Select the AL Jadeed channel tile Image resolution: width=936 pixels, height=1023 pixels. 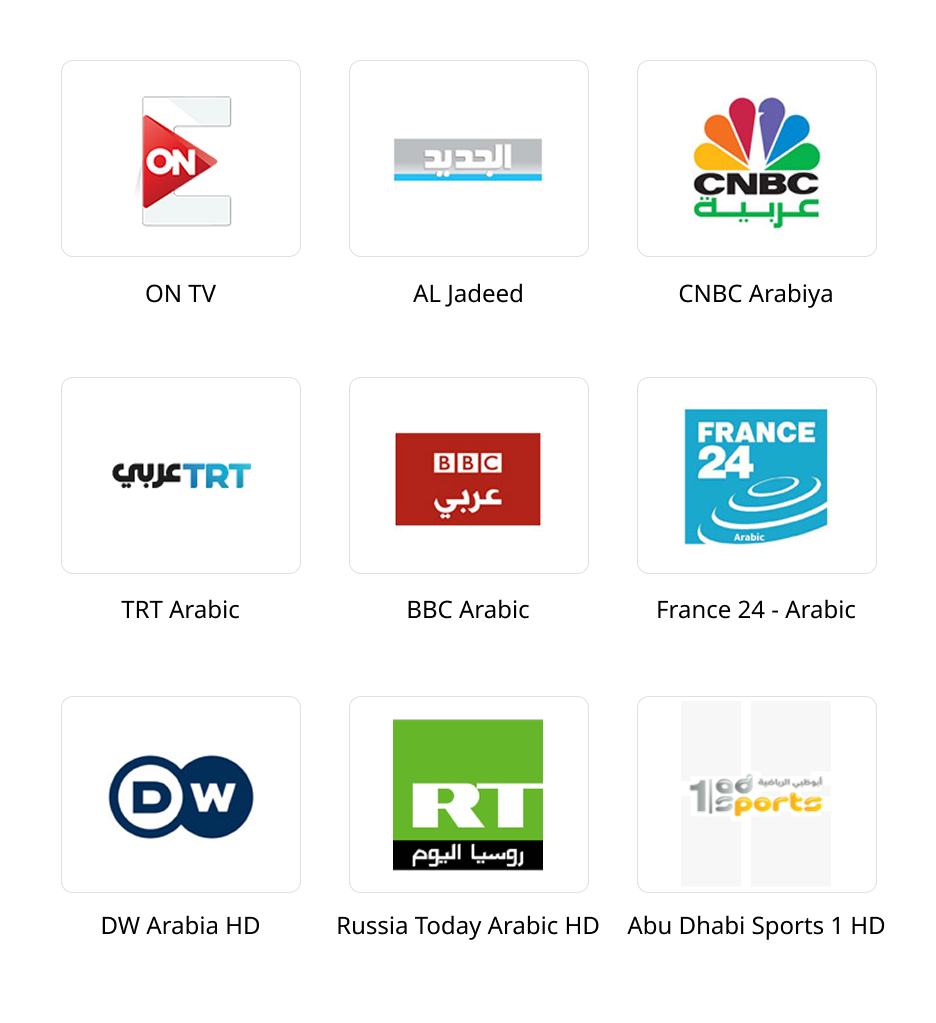(468, 159)
